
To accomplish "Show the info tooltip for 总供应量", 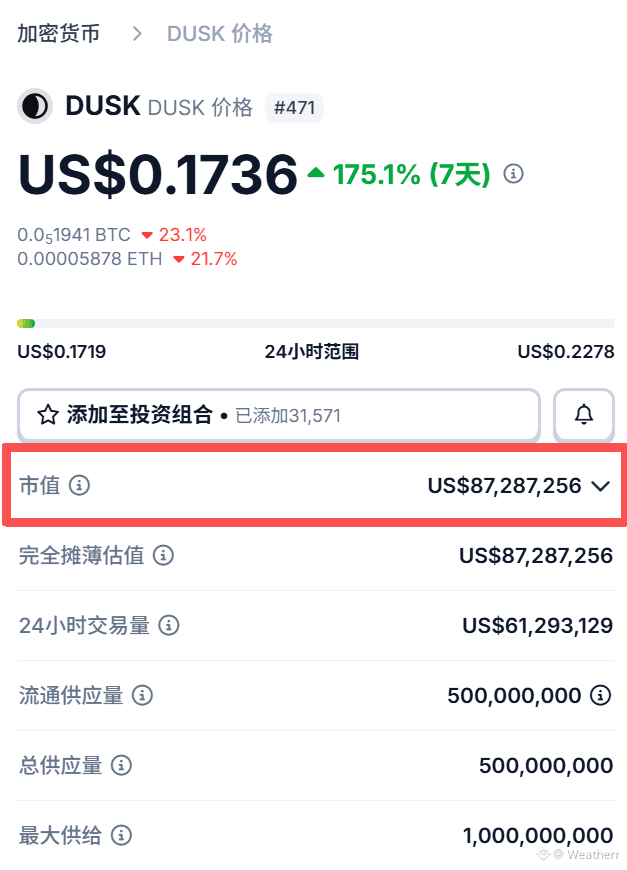I will click(x=121, y=766).
